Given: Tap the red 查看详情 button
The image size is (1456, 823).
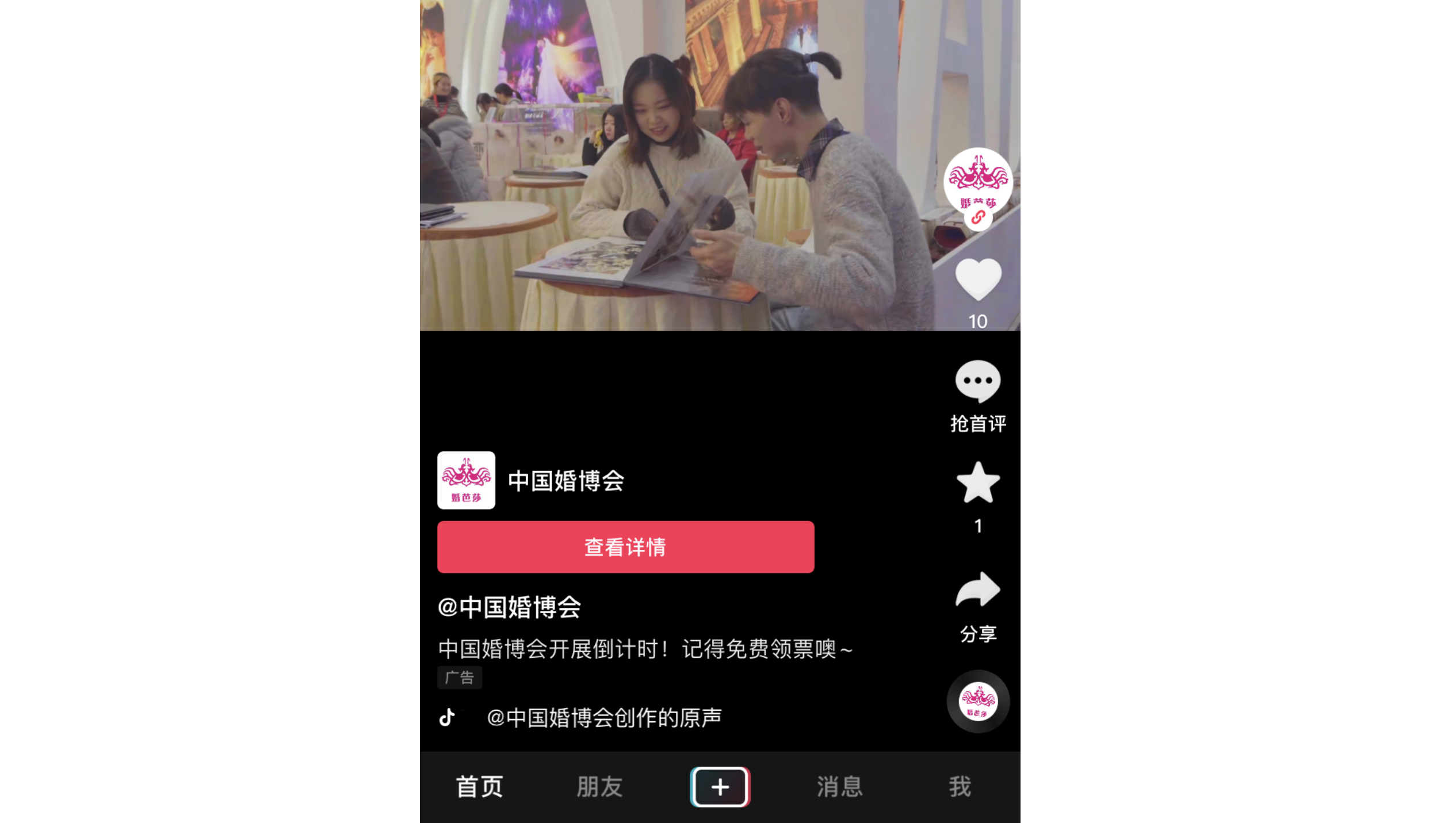Looking at the screenshot, I should tap(625, 547).
